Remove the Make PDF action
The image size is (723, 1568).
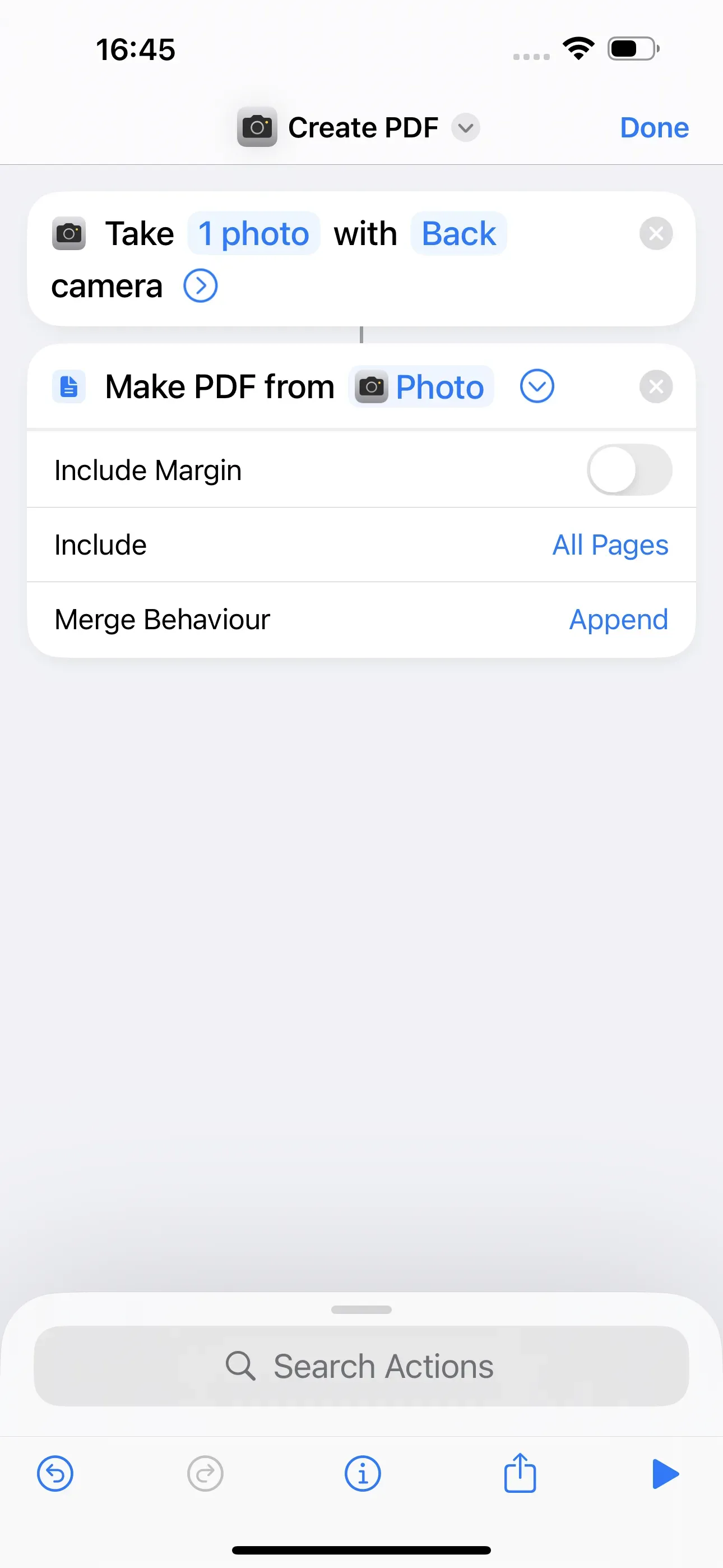(x=655, y=386)
